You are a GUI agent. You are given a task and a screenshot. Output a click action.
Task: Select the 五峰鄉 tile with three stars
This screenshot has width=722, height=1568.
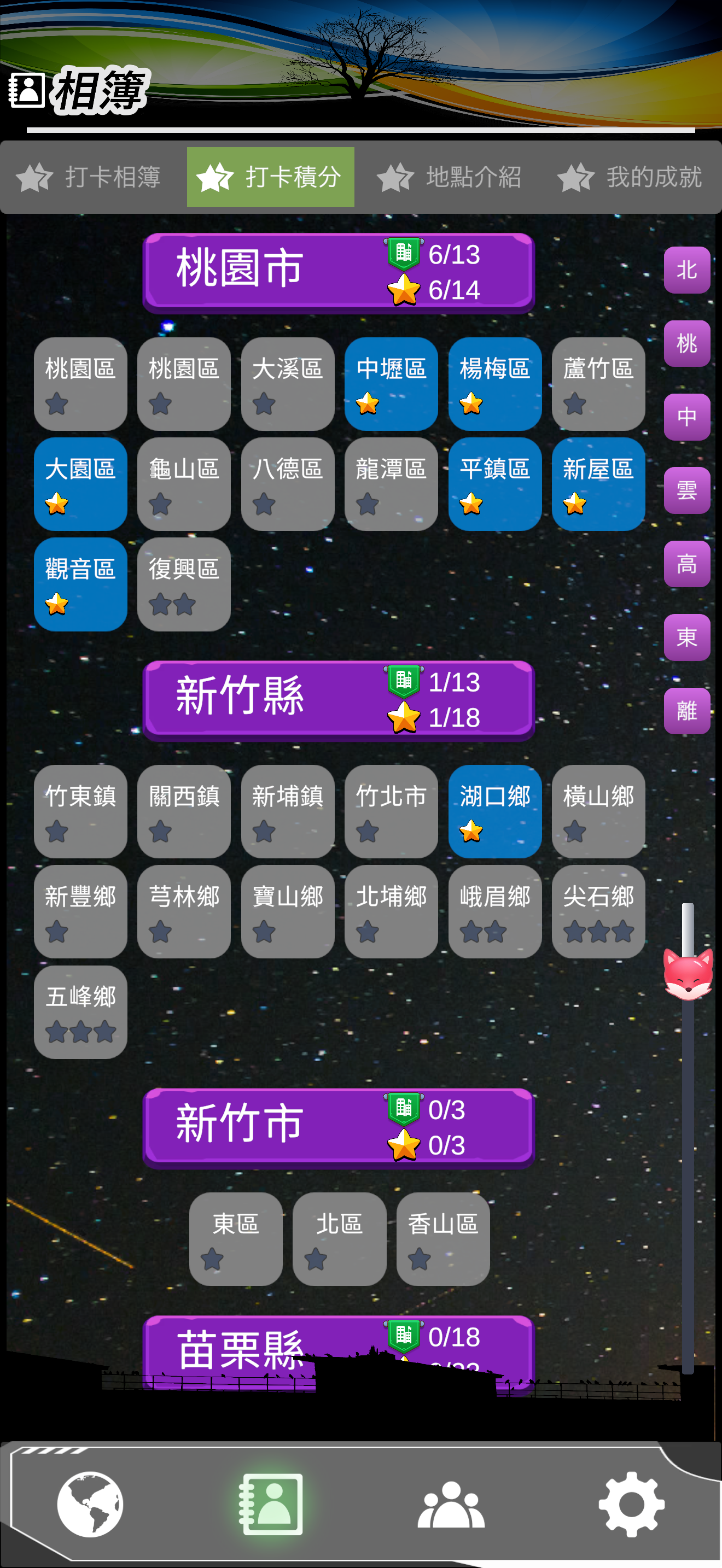[x=80, y=1013]
